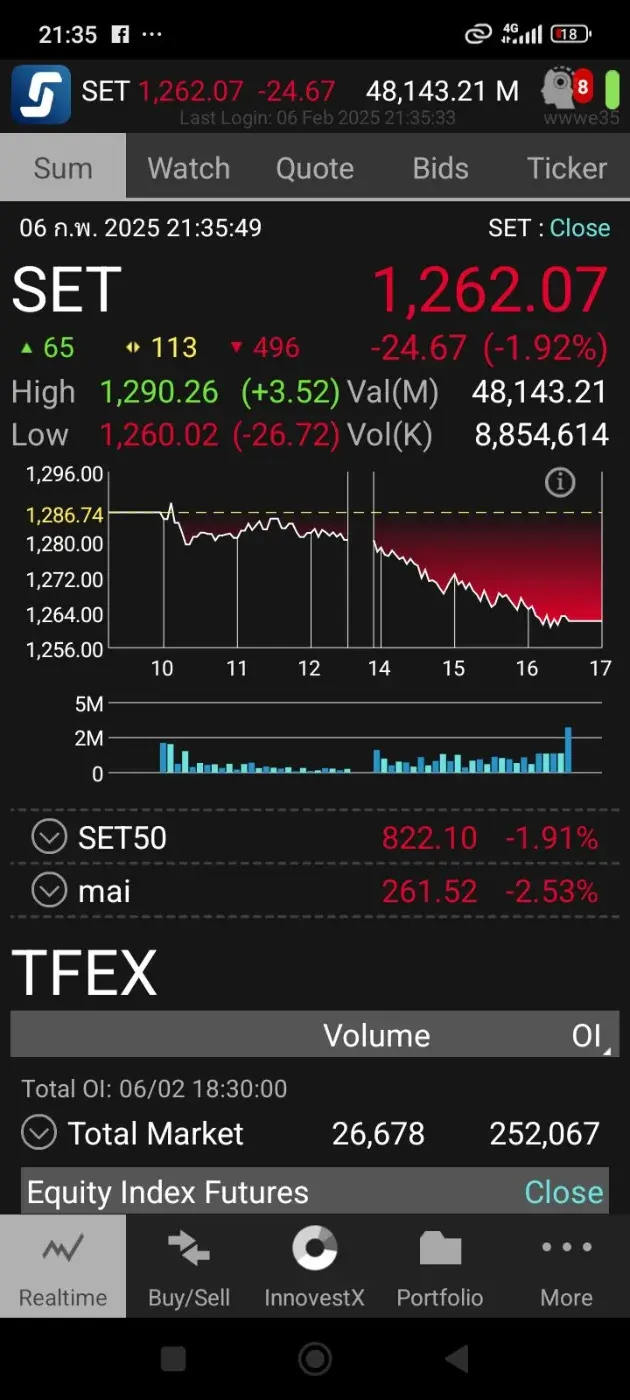Open the Realtime section

pyautogui.click(x=63, y=1266)
